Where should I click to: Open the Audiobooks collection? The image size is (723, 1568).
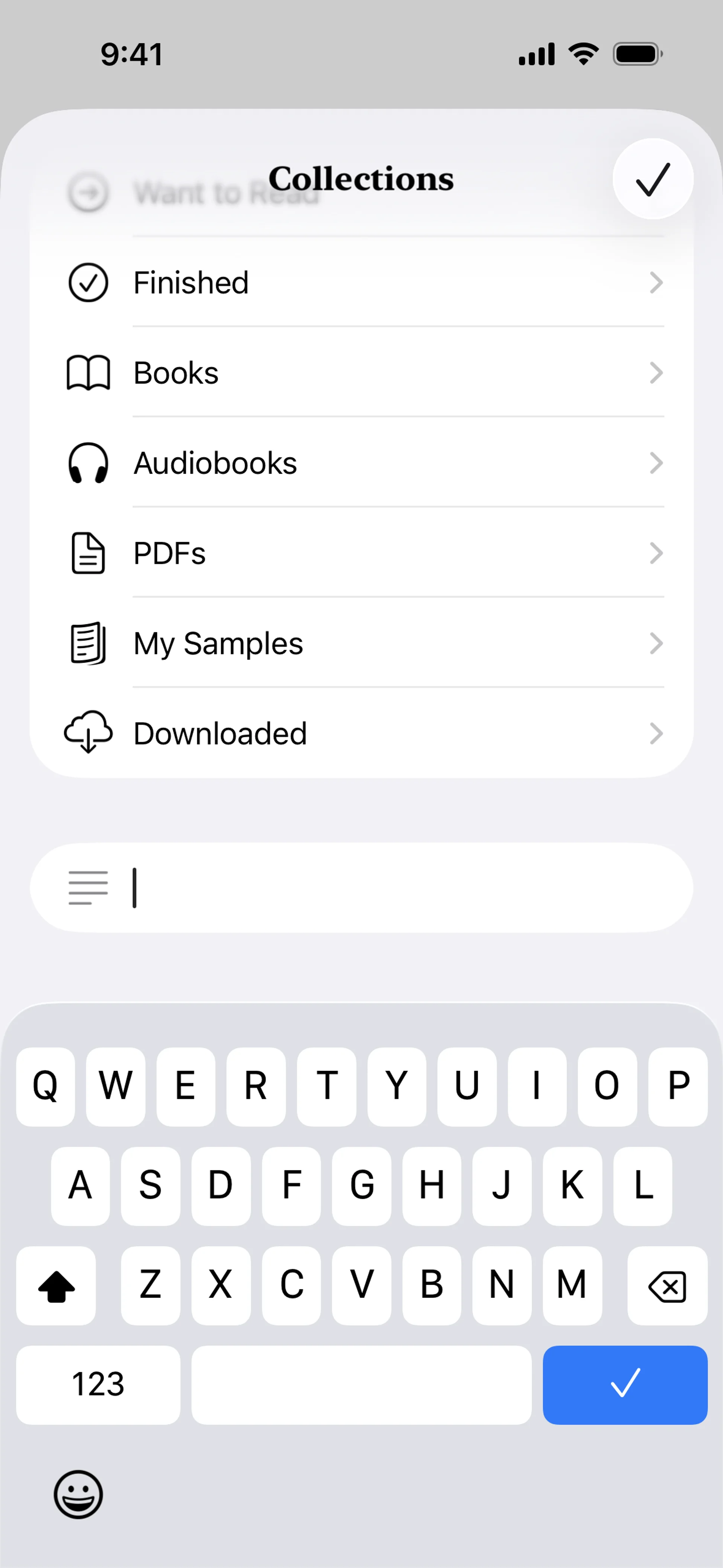click(361, 463)
